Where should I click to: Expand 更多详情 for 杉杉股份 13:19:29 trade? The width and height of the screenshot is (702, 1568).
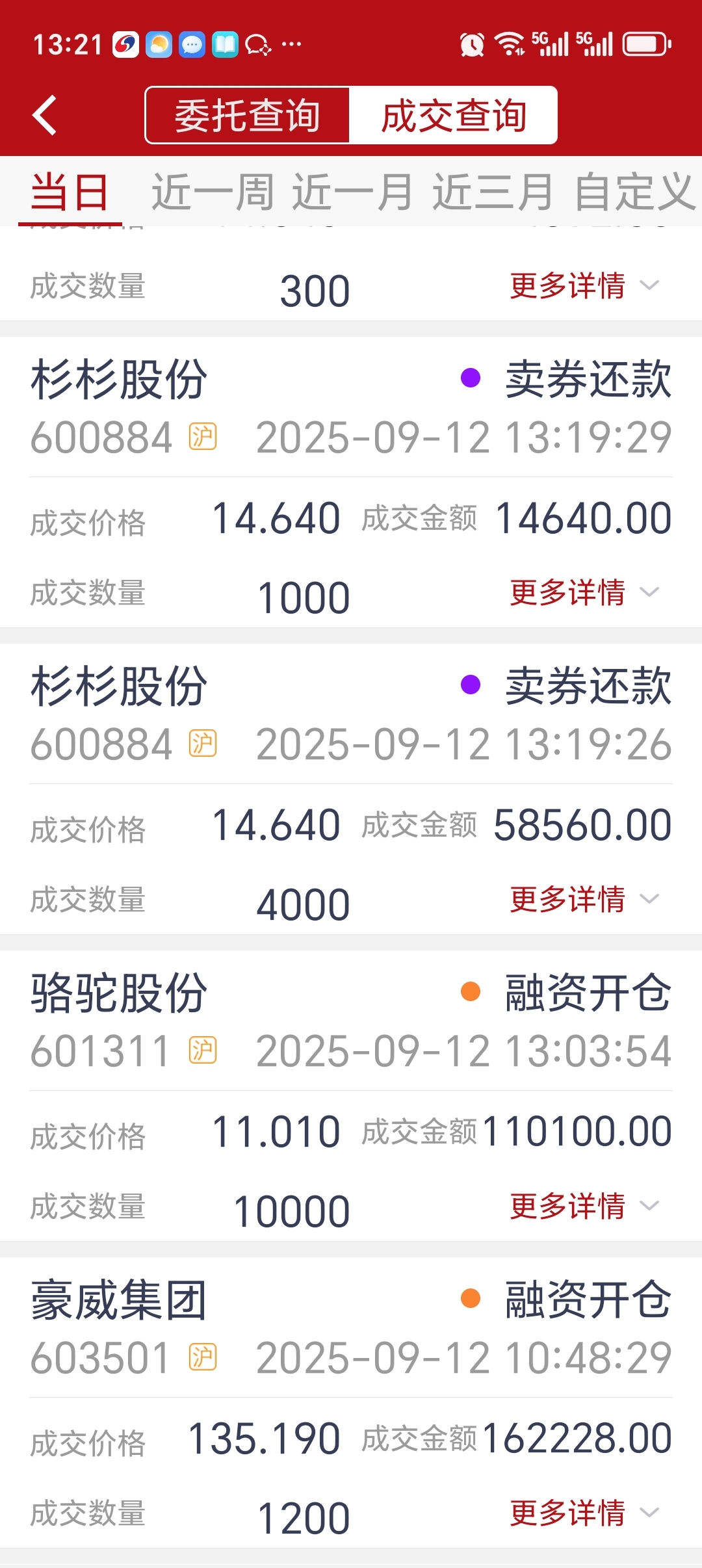pos(584,592)
